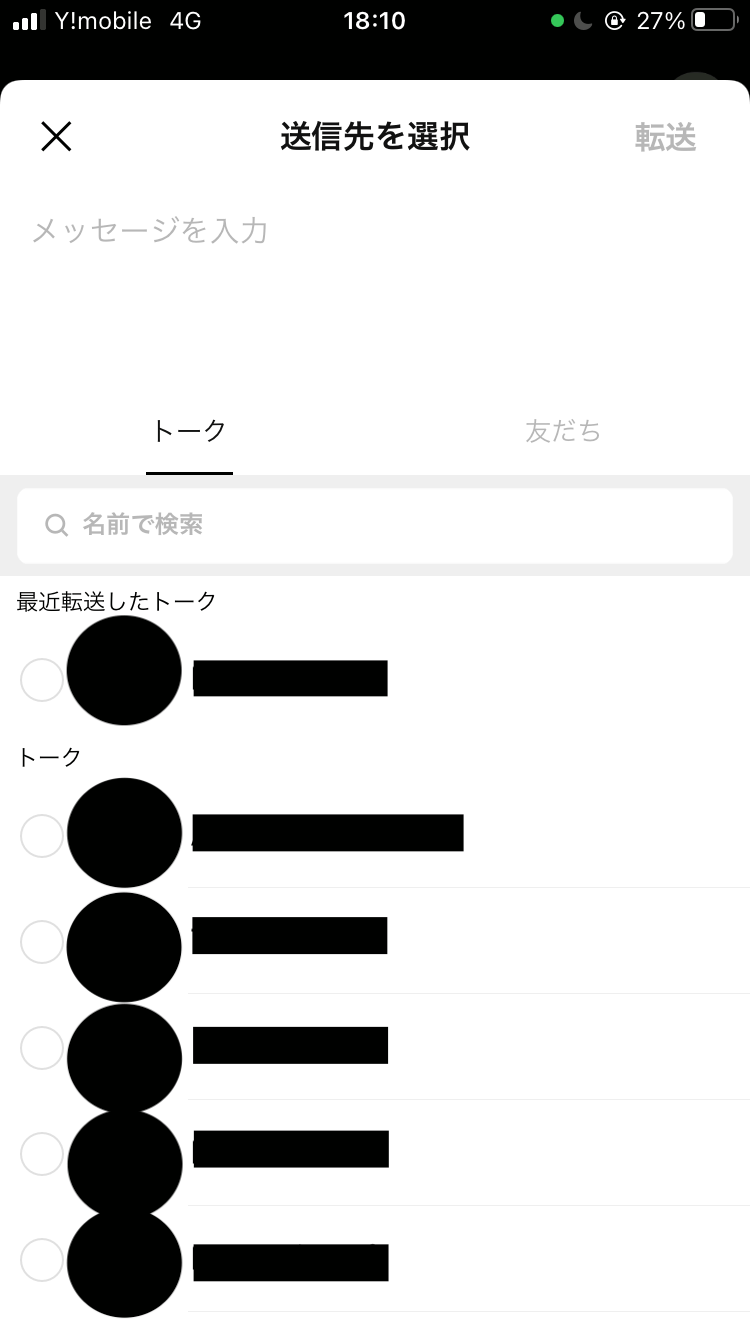Select the トーク tab

point(189,431)
